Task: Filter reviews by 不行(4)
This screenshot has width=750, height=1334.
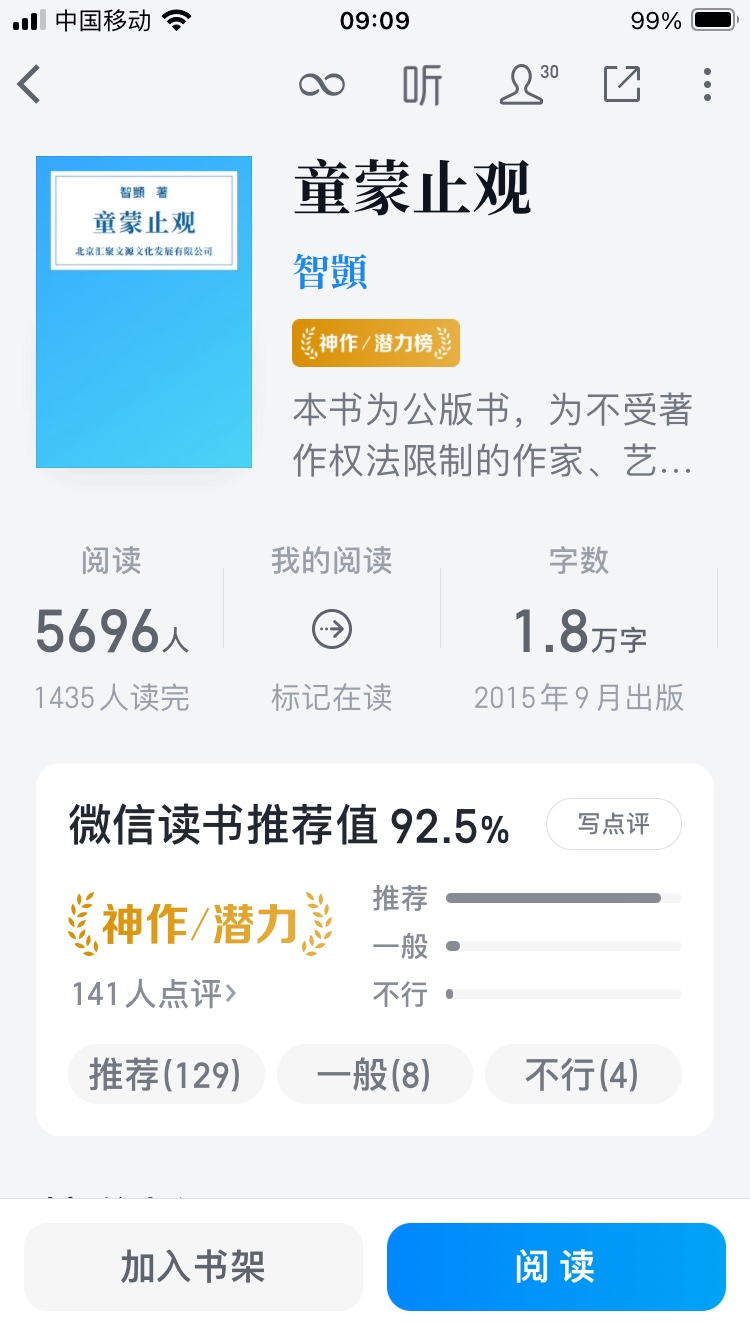Action: (x=583, y=1075)
